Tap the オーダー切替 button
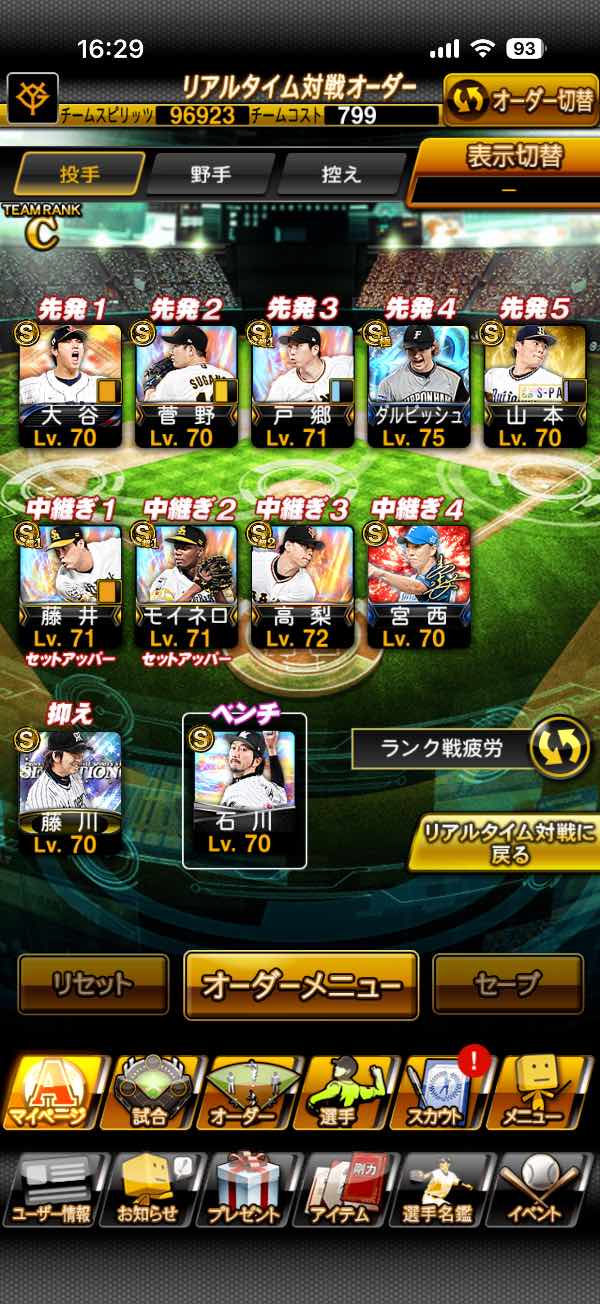 coord(520,101)
